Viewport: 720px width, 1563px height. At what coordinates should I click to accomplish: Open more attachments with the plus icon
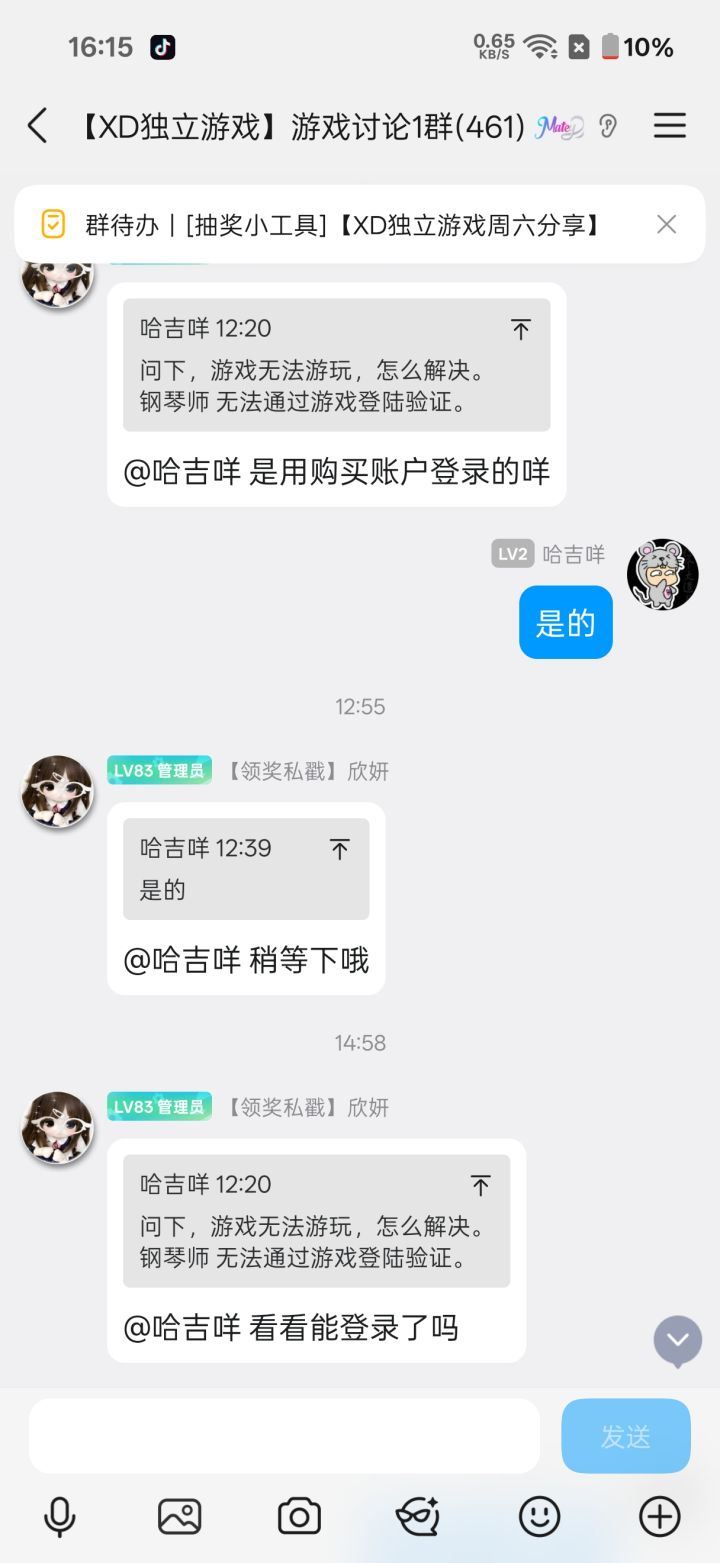click(658, 1516)
